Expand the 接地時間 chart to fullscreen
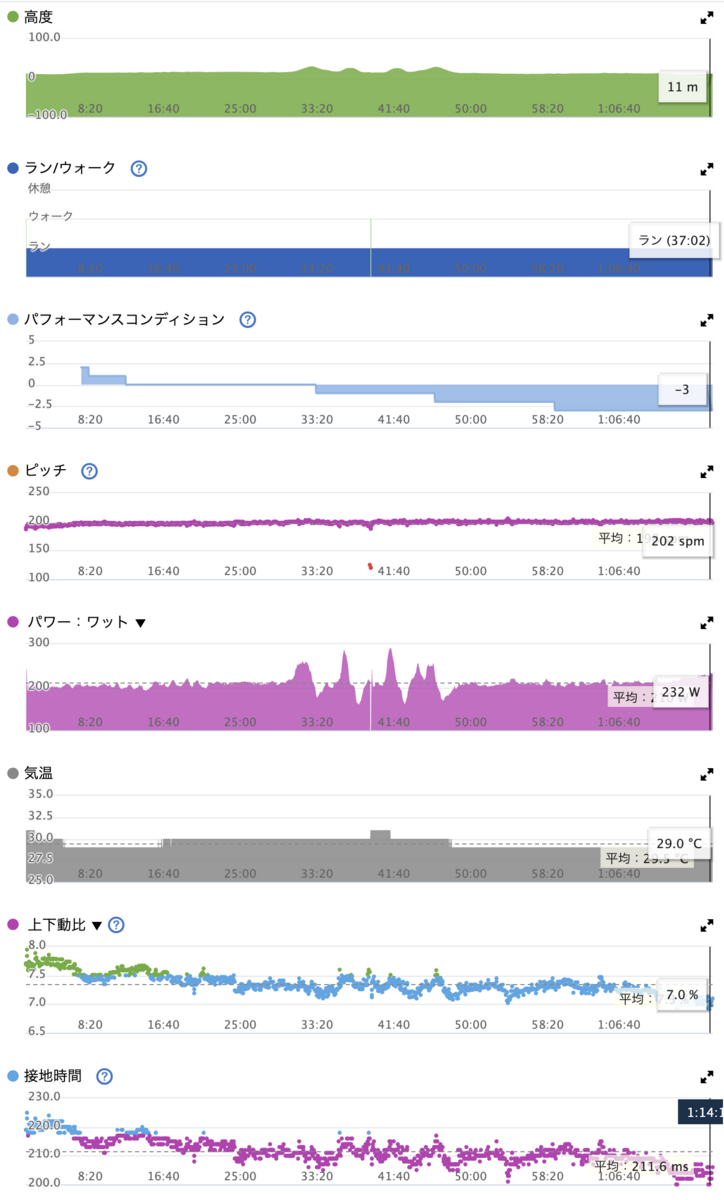This screenshot has width=724, height=1200. [707, 1076]
